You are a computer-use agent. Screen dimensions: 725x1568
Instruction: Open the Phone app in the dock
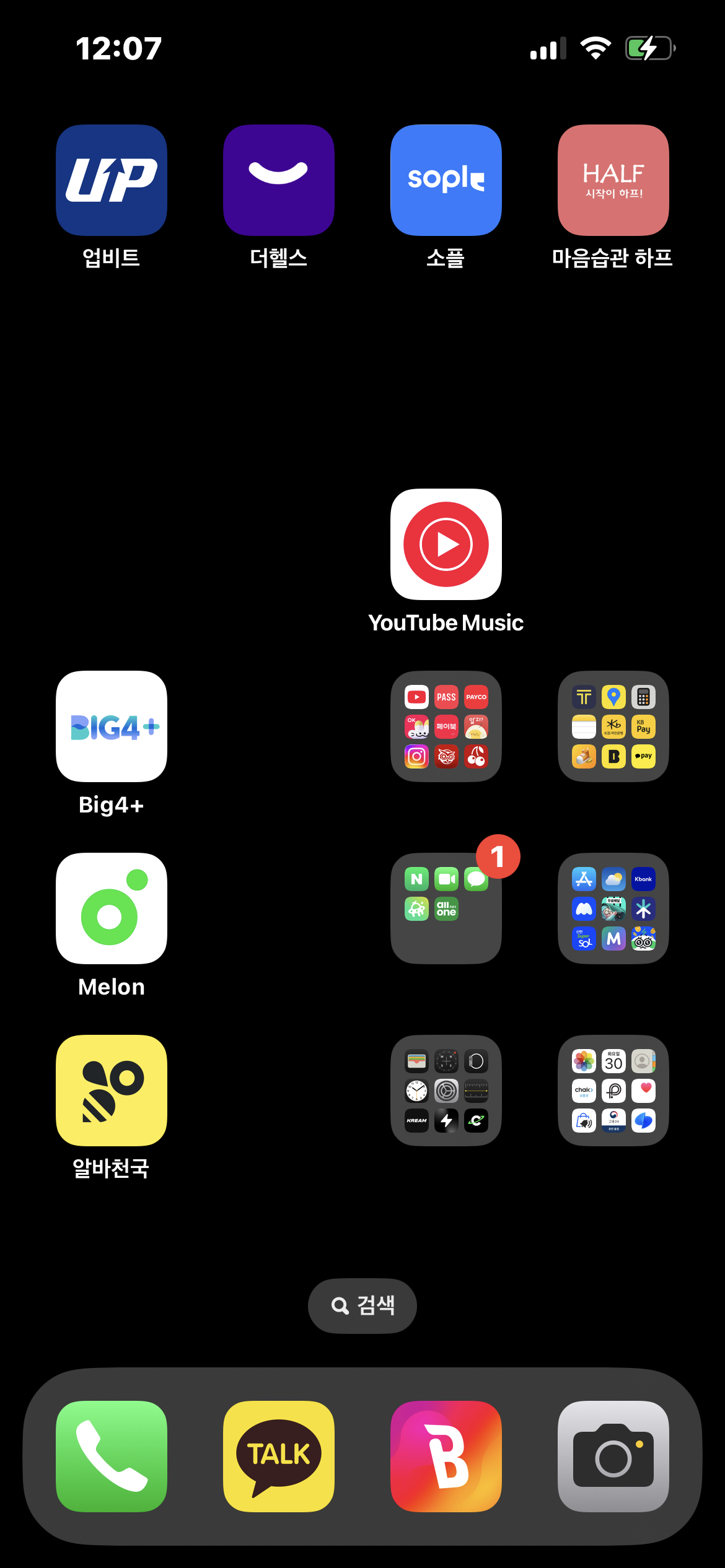(112, 1456)
